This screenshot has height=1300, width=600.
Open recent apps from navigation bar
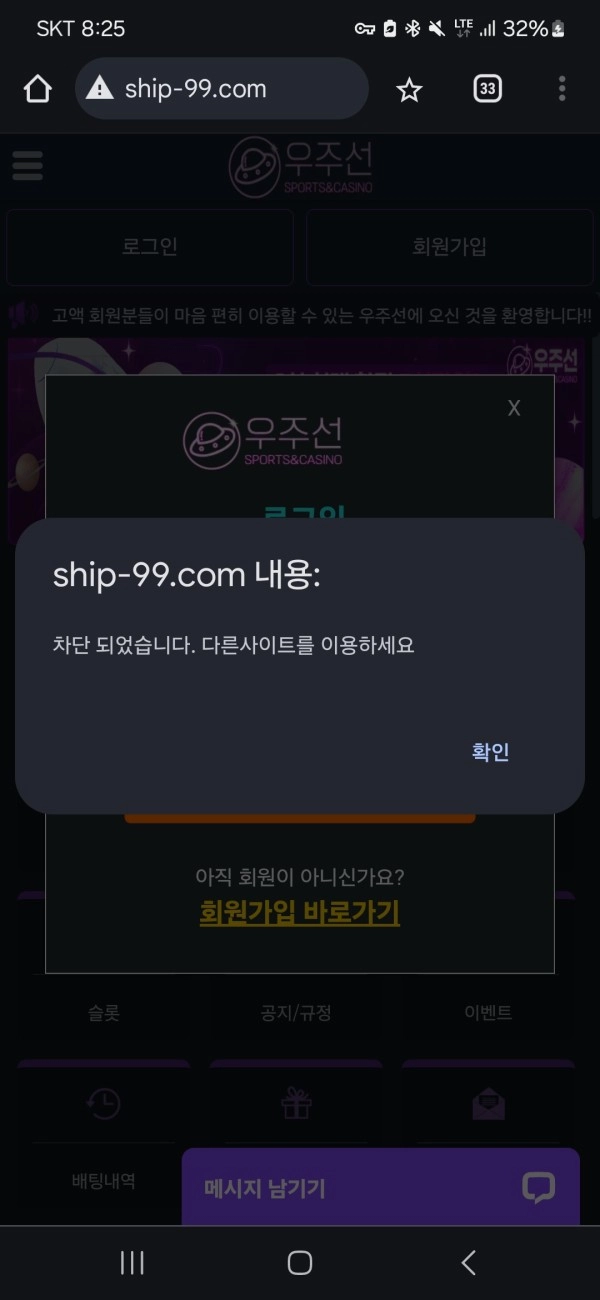[132, 1262]
